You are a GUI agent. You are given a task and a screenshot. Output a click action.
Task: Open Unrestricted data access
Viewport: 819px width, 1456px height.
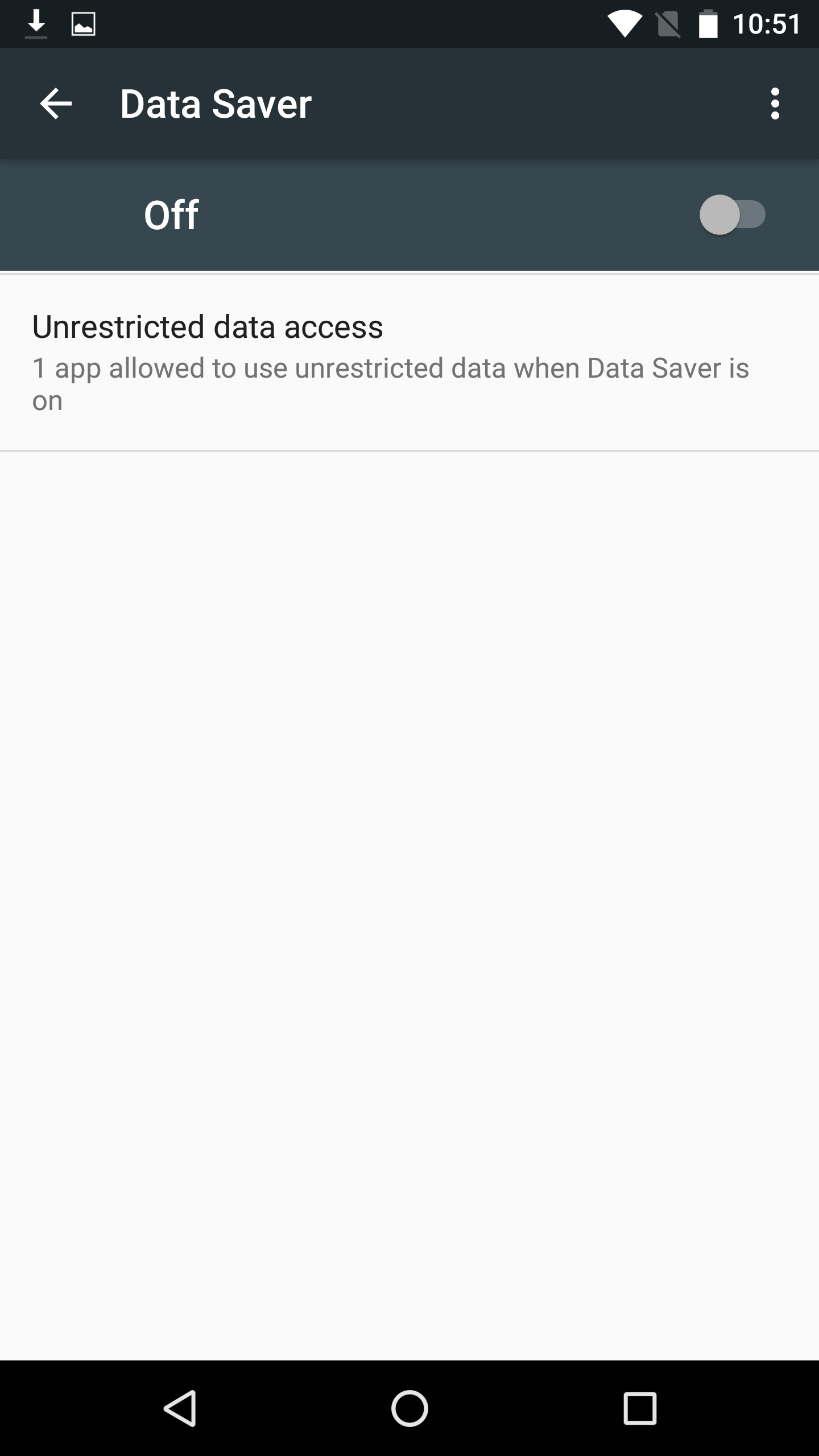coord(409,363)
